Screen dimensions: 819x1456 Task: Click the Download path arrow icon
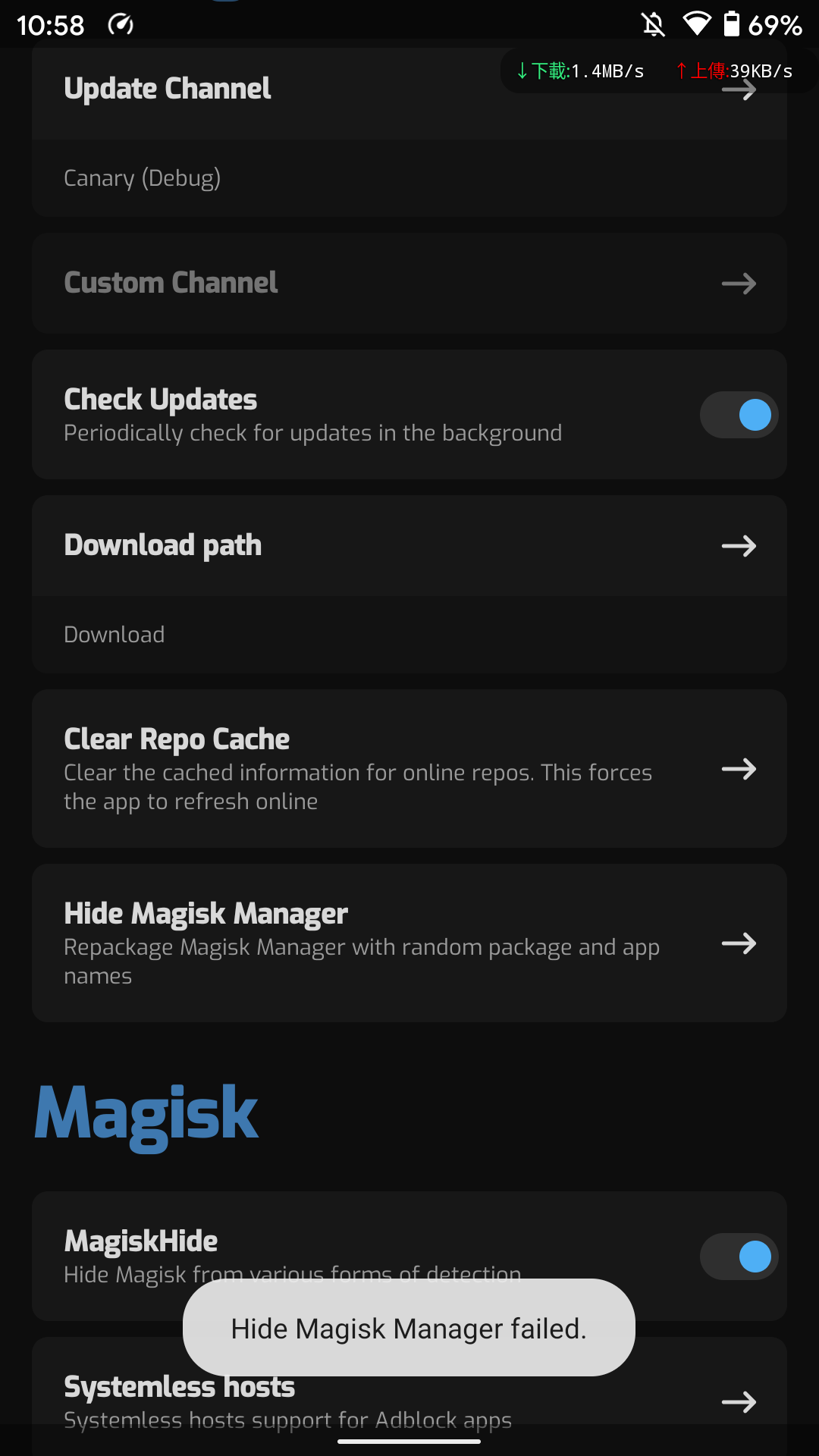click(x=739, y=546)
